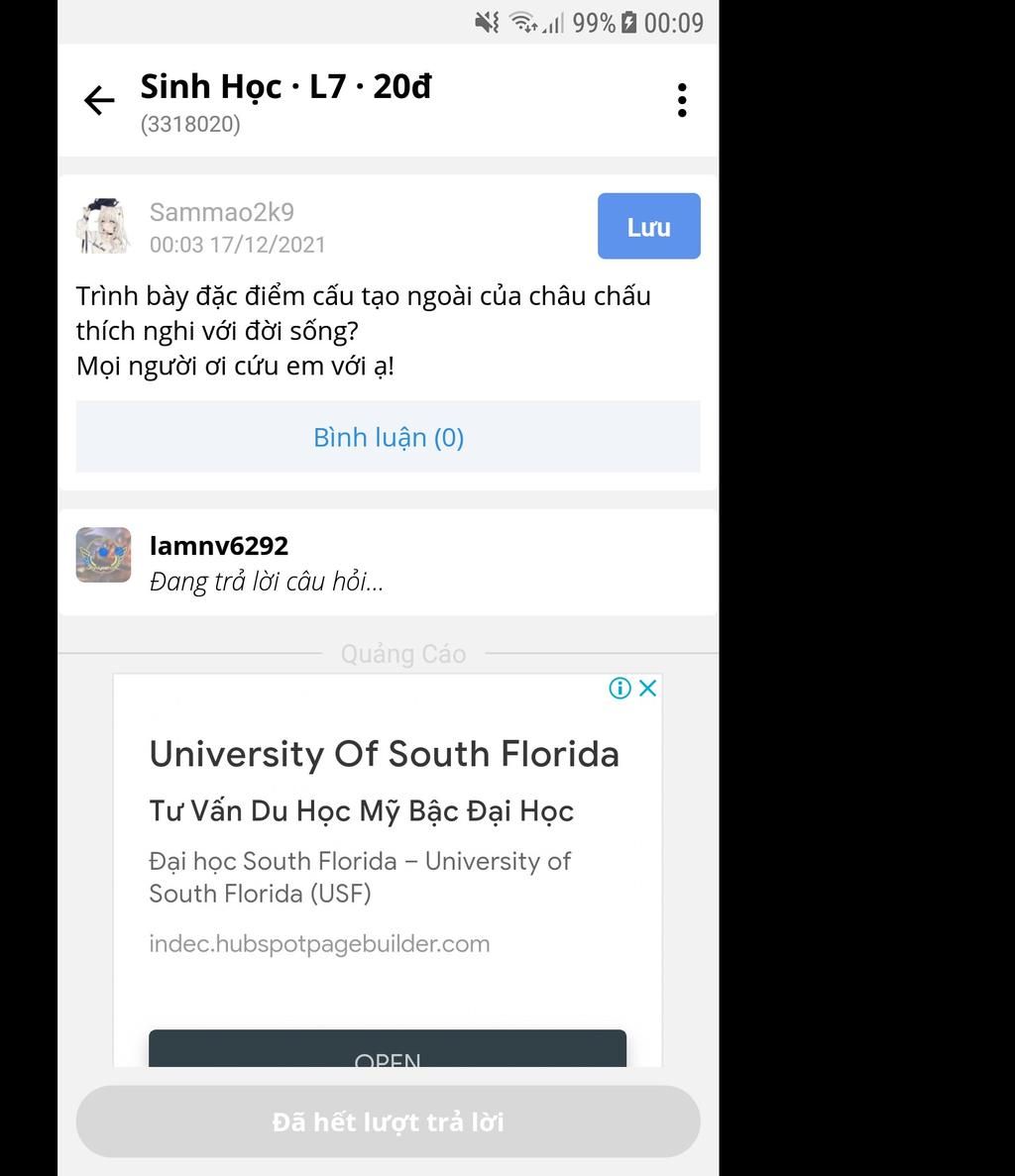The image size is (1015, 1176).
Task: Open the ad info icon
Action: pyautogui.click(x=620, y=688)
